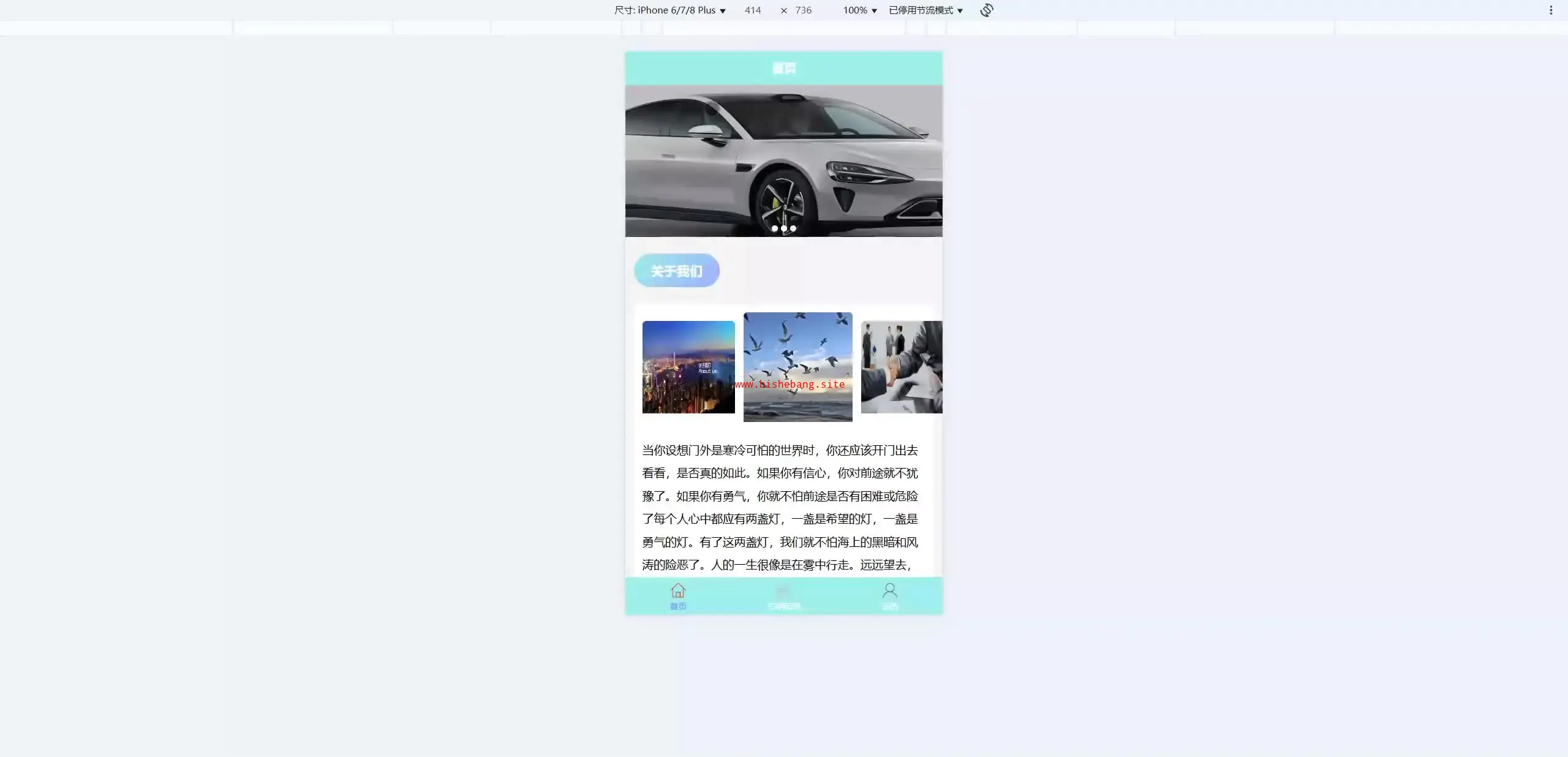Open the 100% zoom level dropdown

click(859, 10)
